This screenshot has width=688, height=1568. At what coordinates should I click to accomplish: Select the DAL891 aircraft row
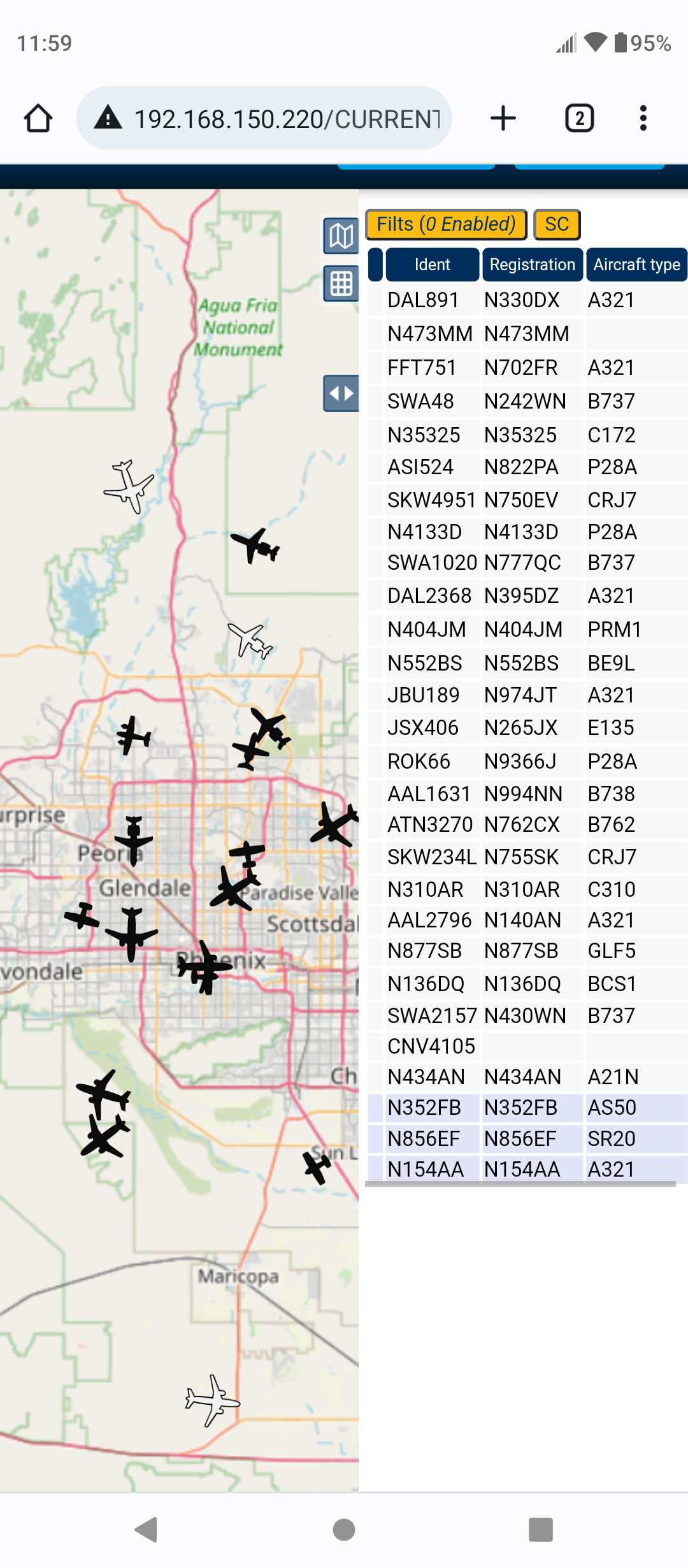527,300
